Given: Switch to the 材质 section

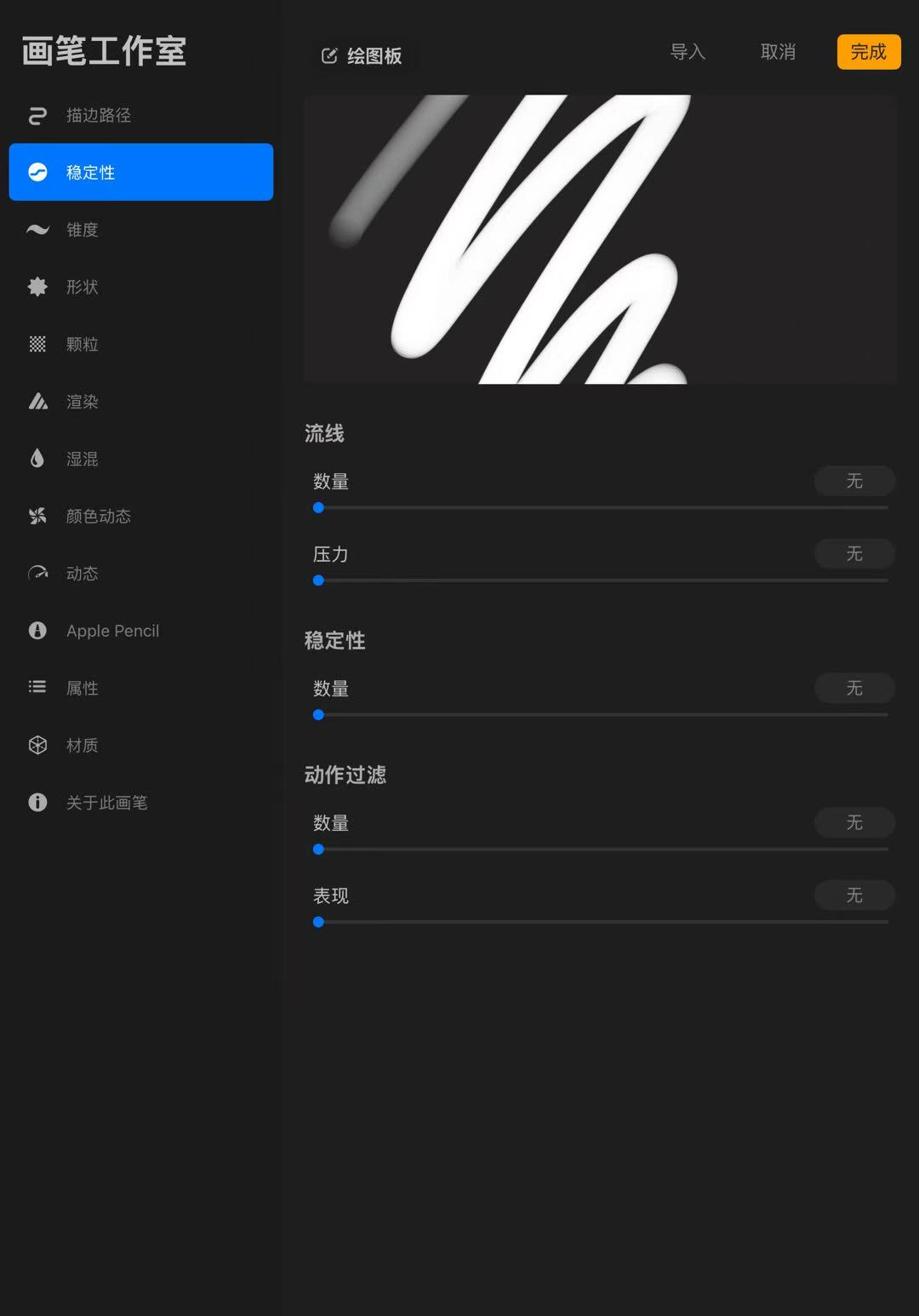Looking at the screenshot, I should (83, 746).
